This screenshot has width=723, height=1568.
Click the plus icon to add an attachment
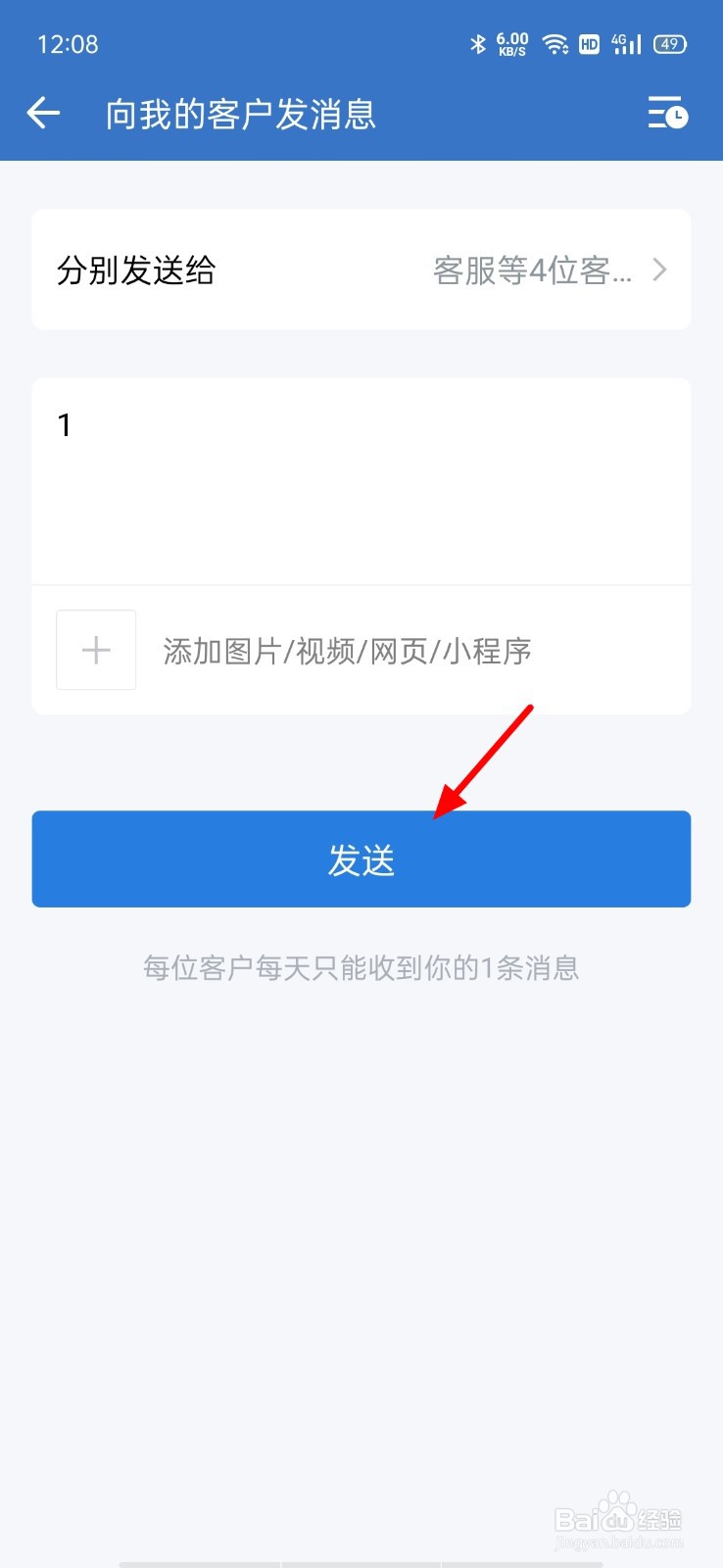click(x=95, y=650)
